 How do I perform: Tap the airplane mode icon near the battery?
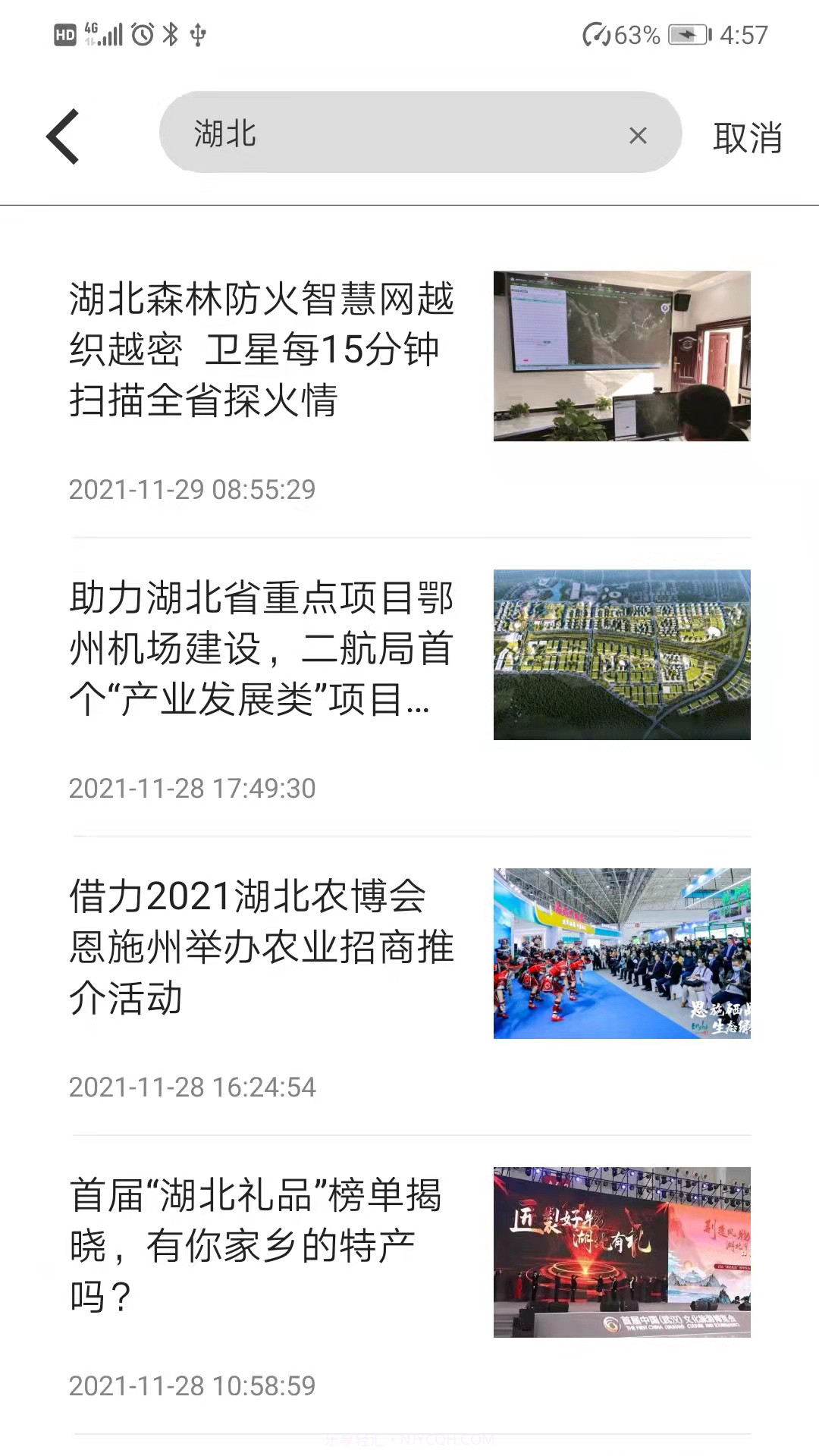685,33
